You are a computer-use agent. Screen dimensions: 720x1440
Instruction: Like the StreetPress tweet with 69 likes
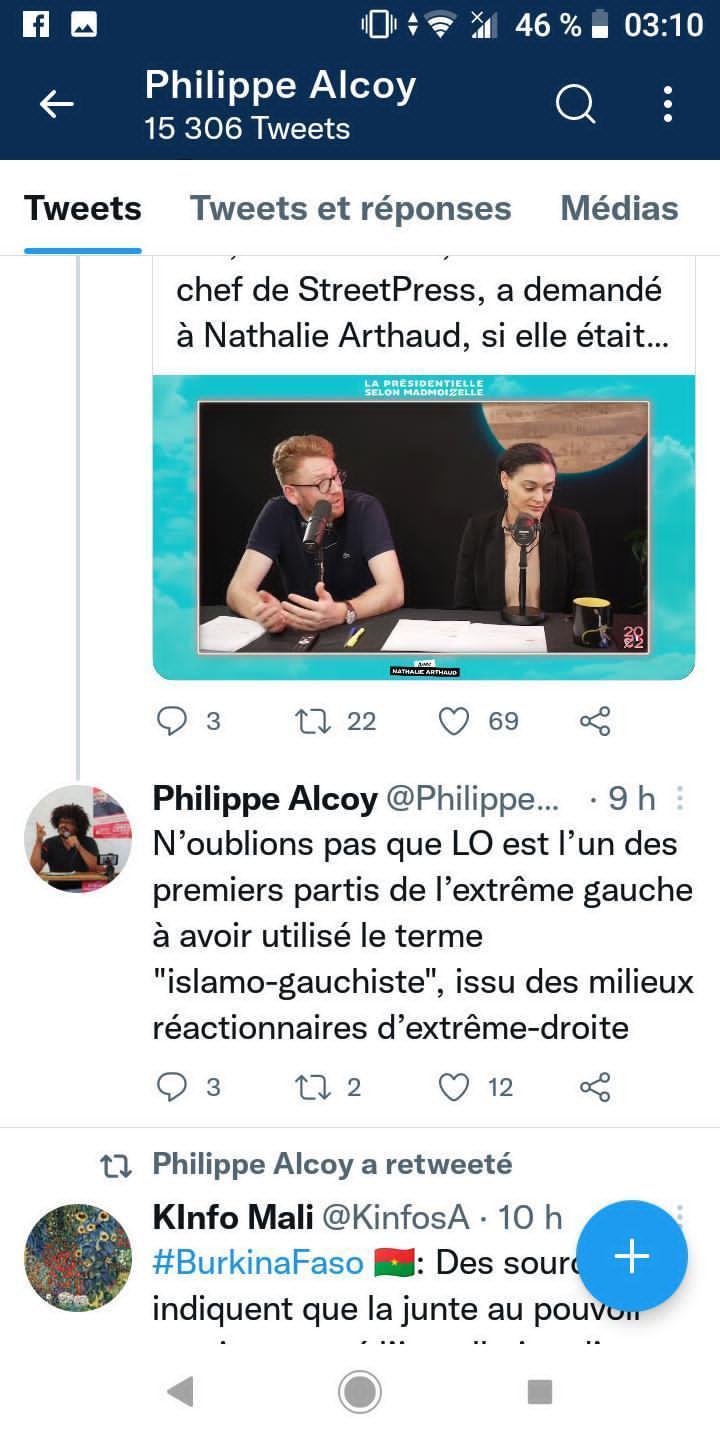pos(454,721)
